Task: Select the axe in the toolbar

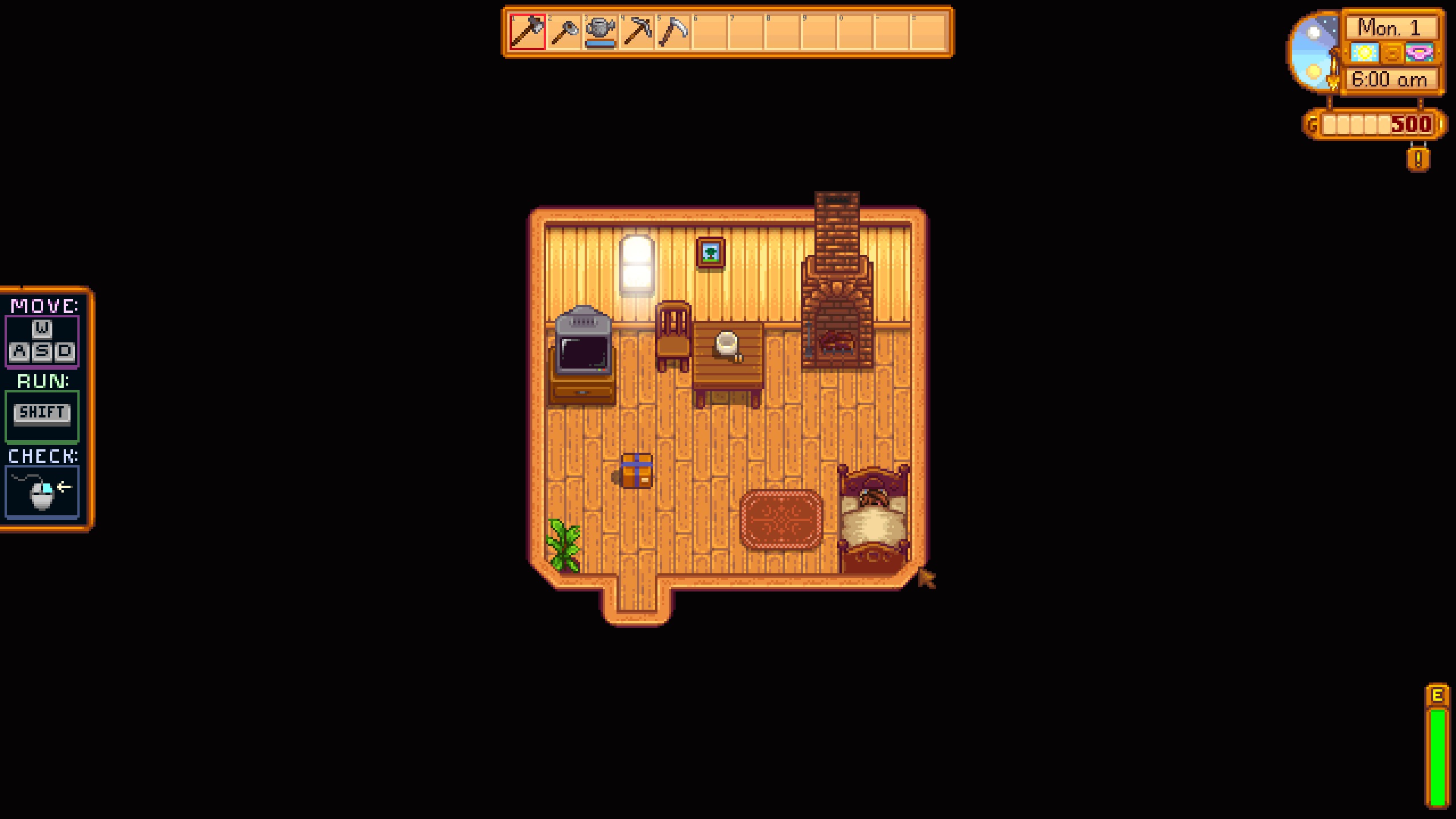Action: 527,32
